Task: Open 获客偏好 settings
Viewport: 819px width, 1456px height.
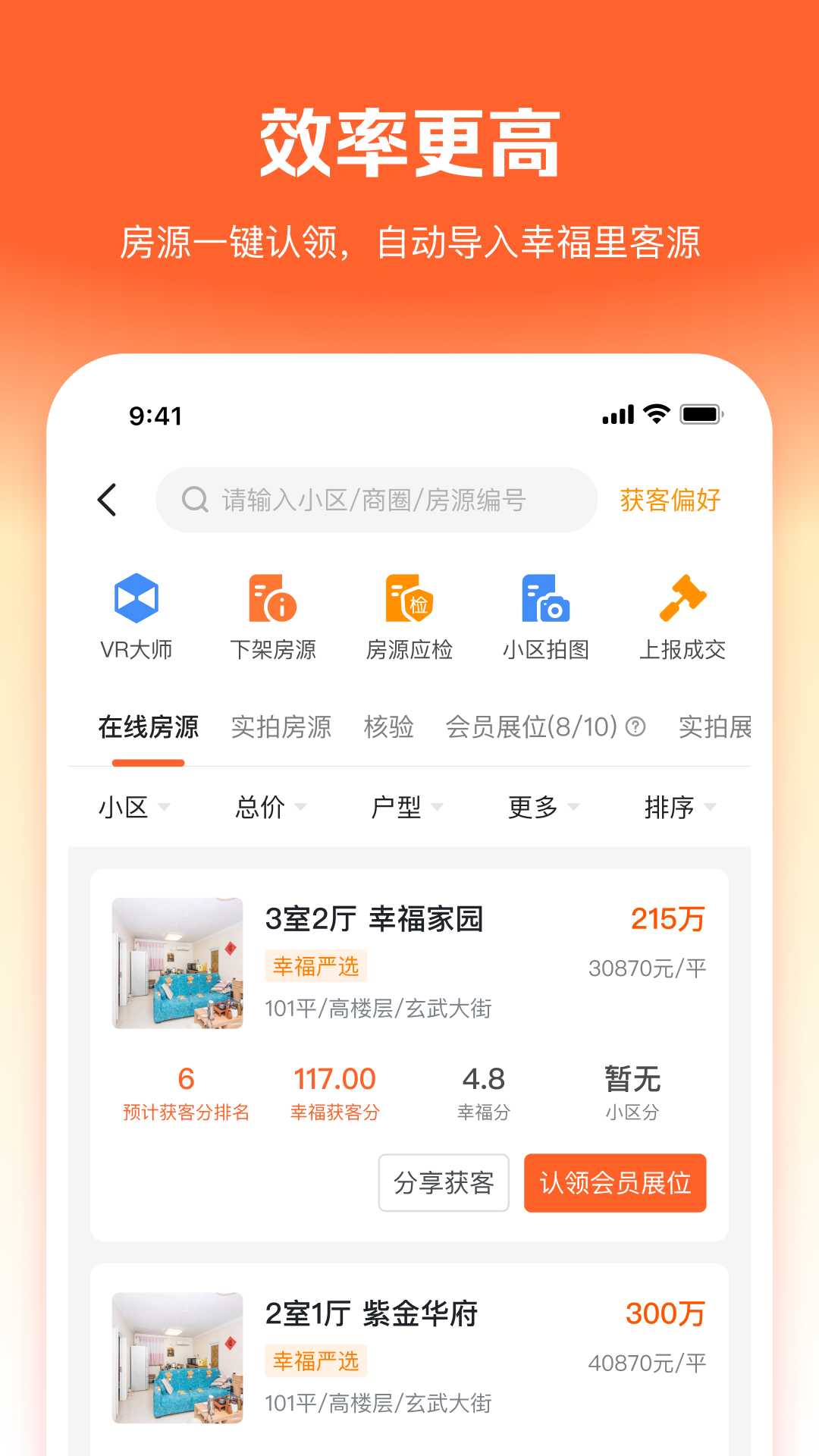Action: click(x=669, y=500)
